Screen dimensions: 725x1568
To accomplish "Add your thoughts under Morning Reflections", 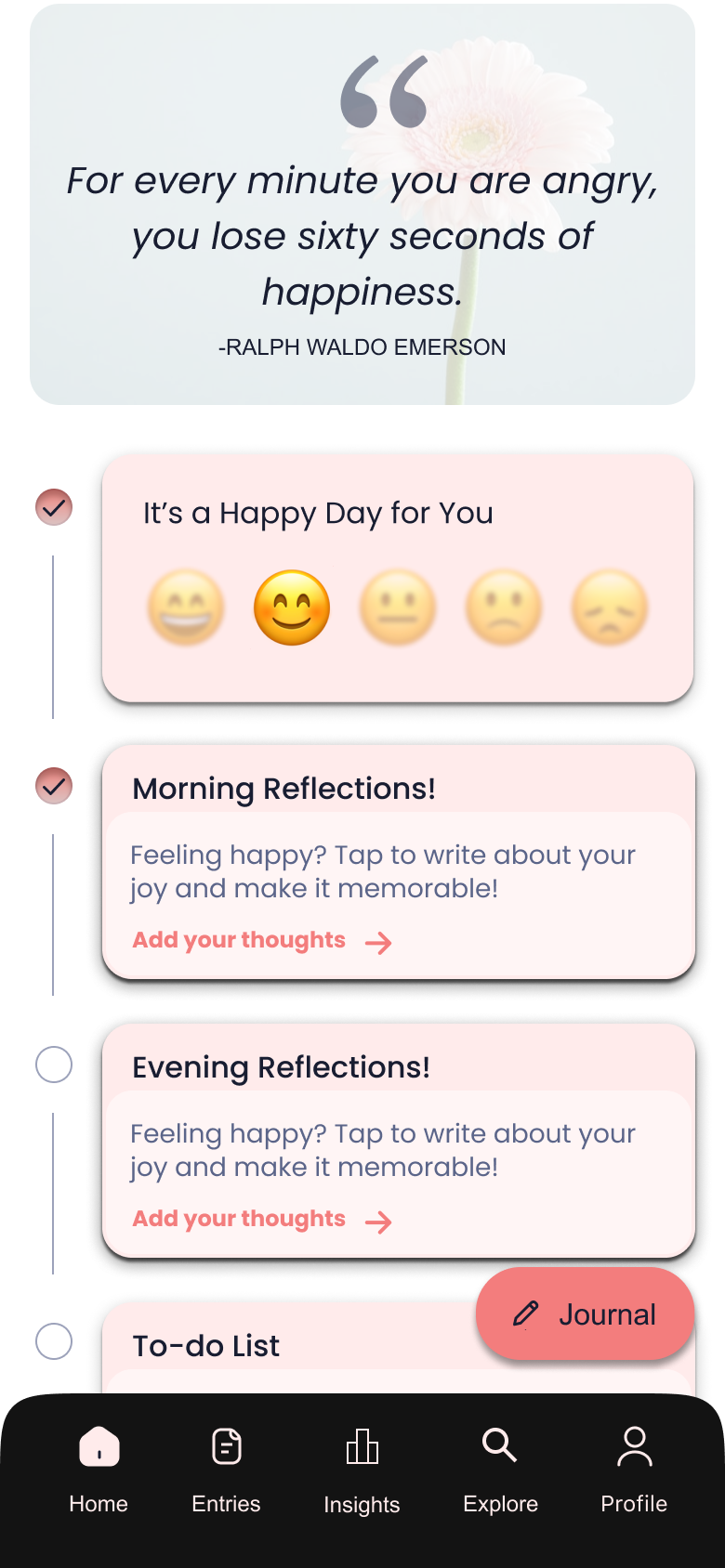I will tap(262, 941).
